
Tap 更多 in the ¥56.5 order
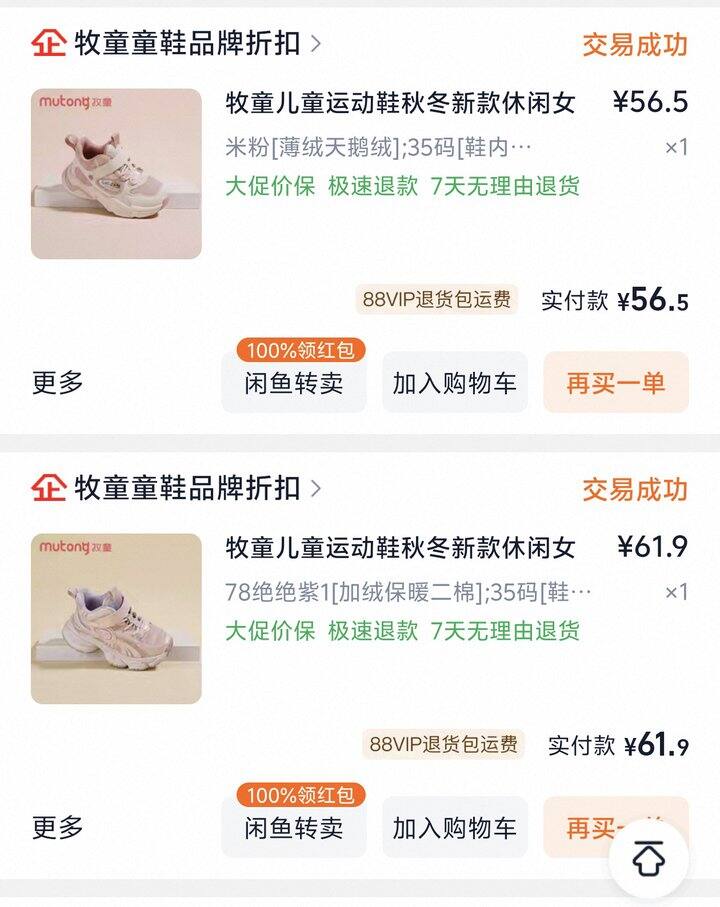click(x=58, y=383)
